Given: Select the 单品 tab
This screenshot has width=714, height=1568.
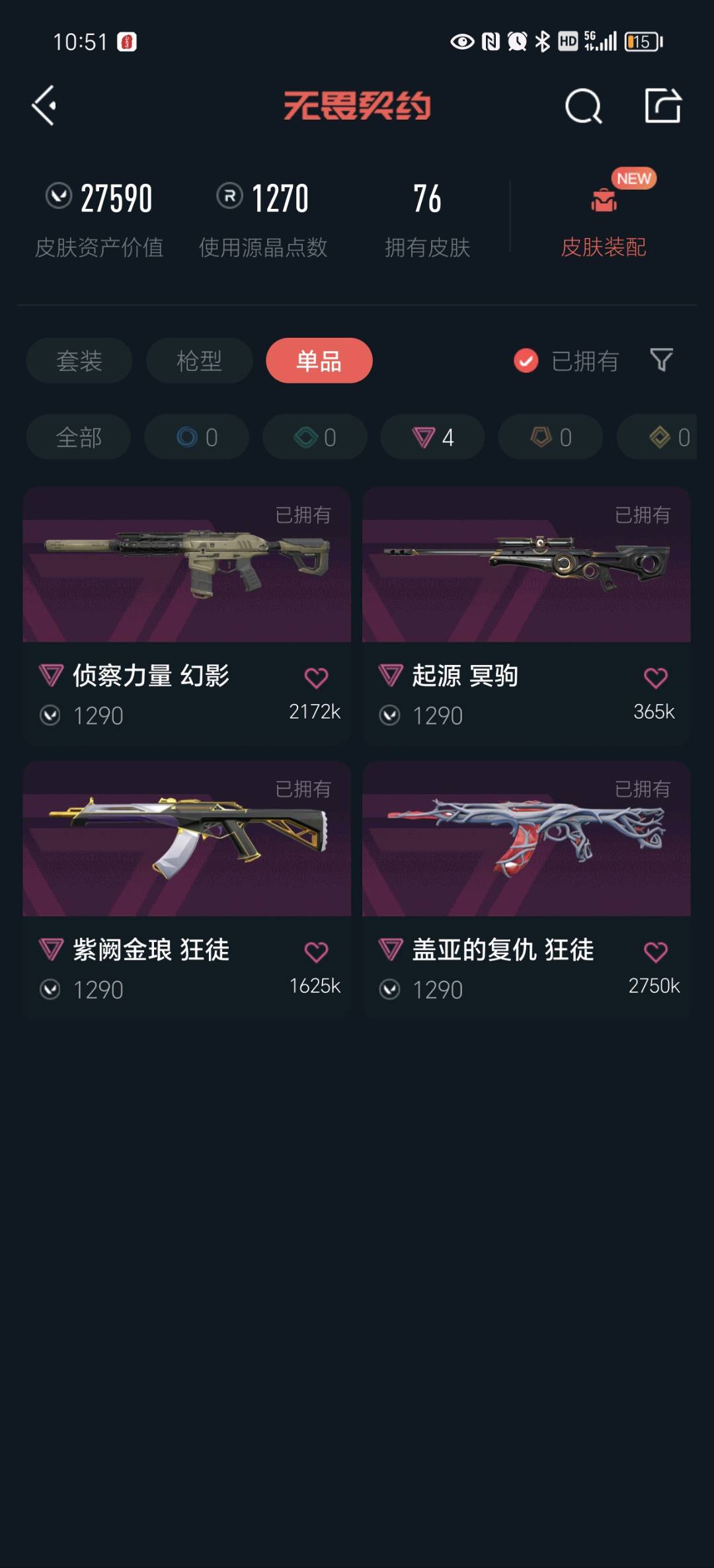Looking at the screenshot, I should click(319, 361).
